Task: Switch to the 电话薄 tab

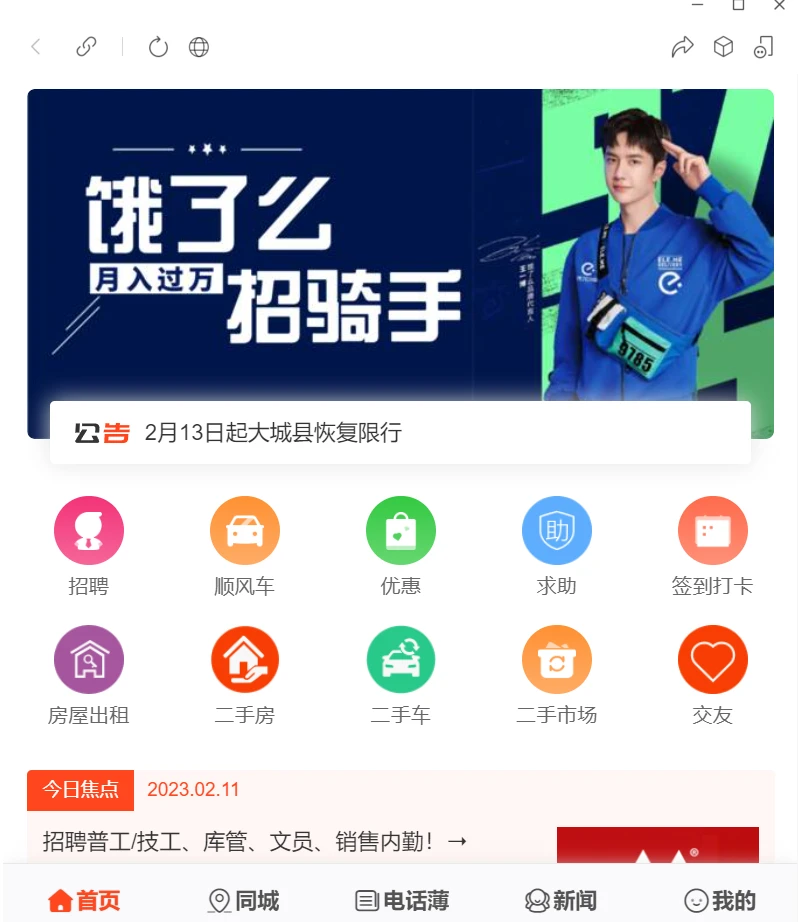Action: [x=402, y=901]
